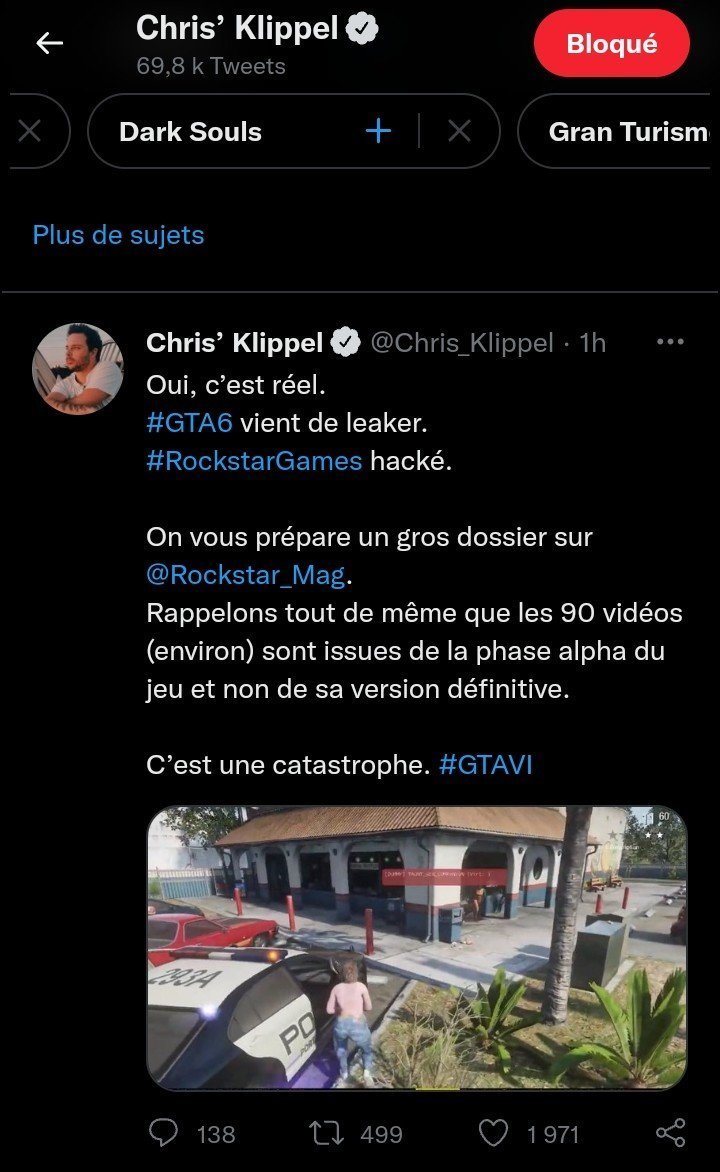Like the tweet with the heart icon

[x=493, y=1133]
